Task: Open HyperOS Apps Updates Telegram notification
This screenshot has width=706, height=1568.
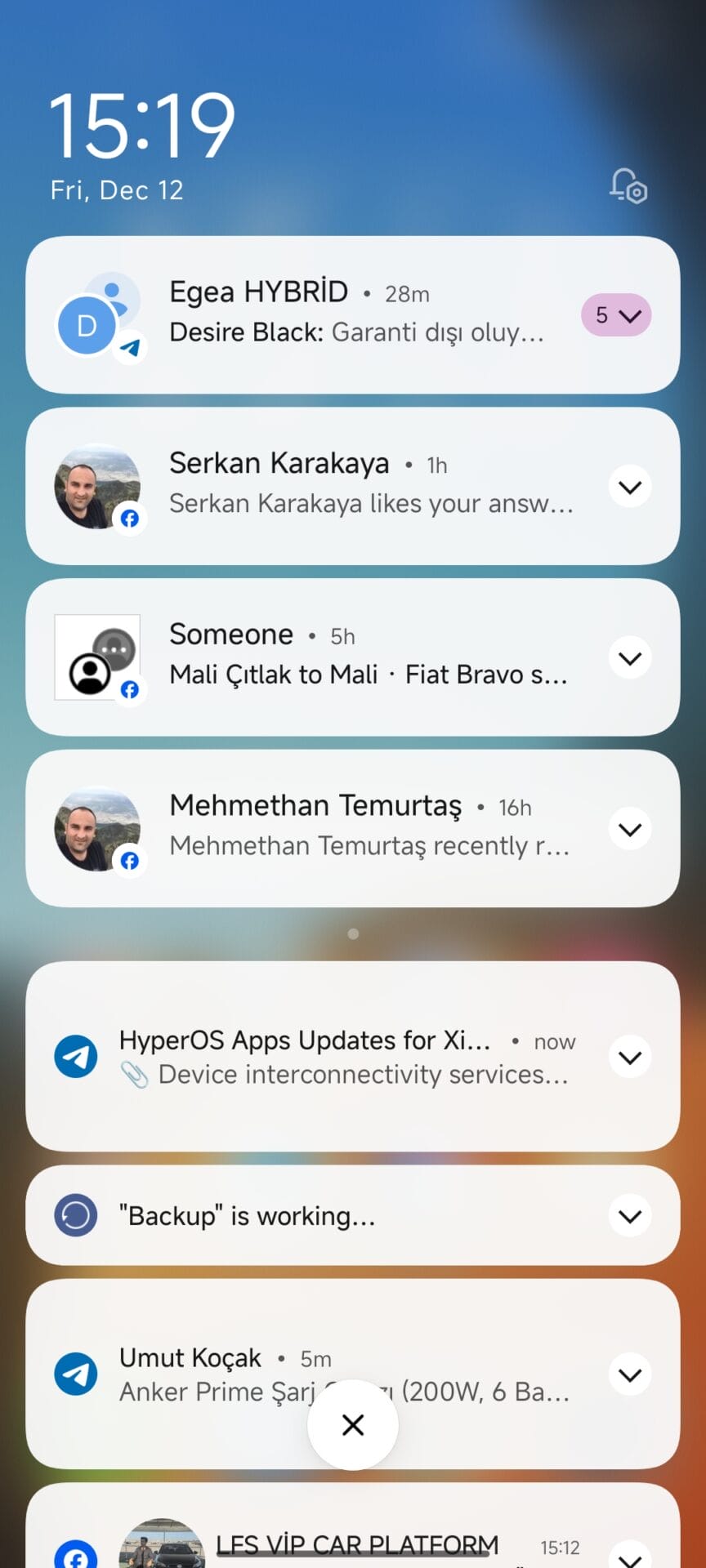Action: tap(343, 1057)
